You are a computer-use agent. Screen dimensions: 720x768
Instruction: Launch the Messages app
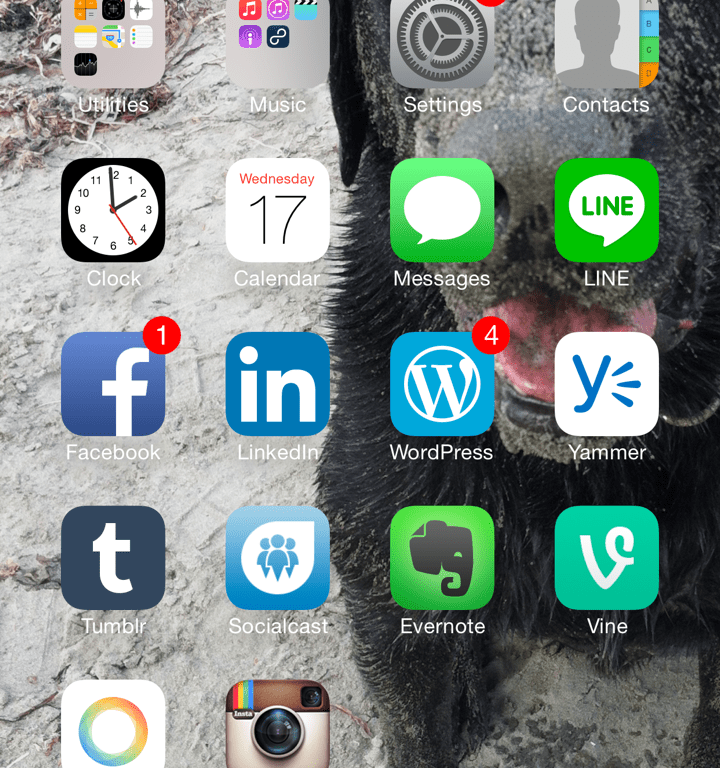click(442, 210)
